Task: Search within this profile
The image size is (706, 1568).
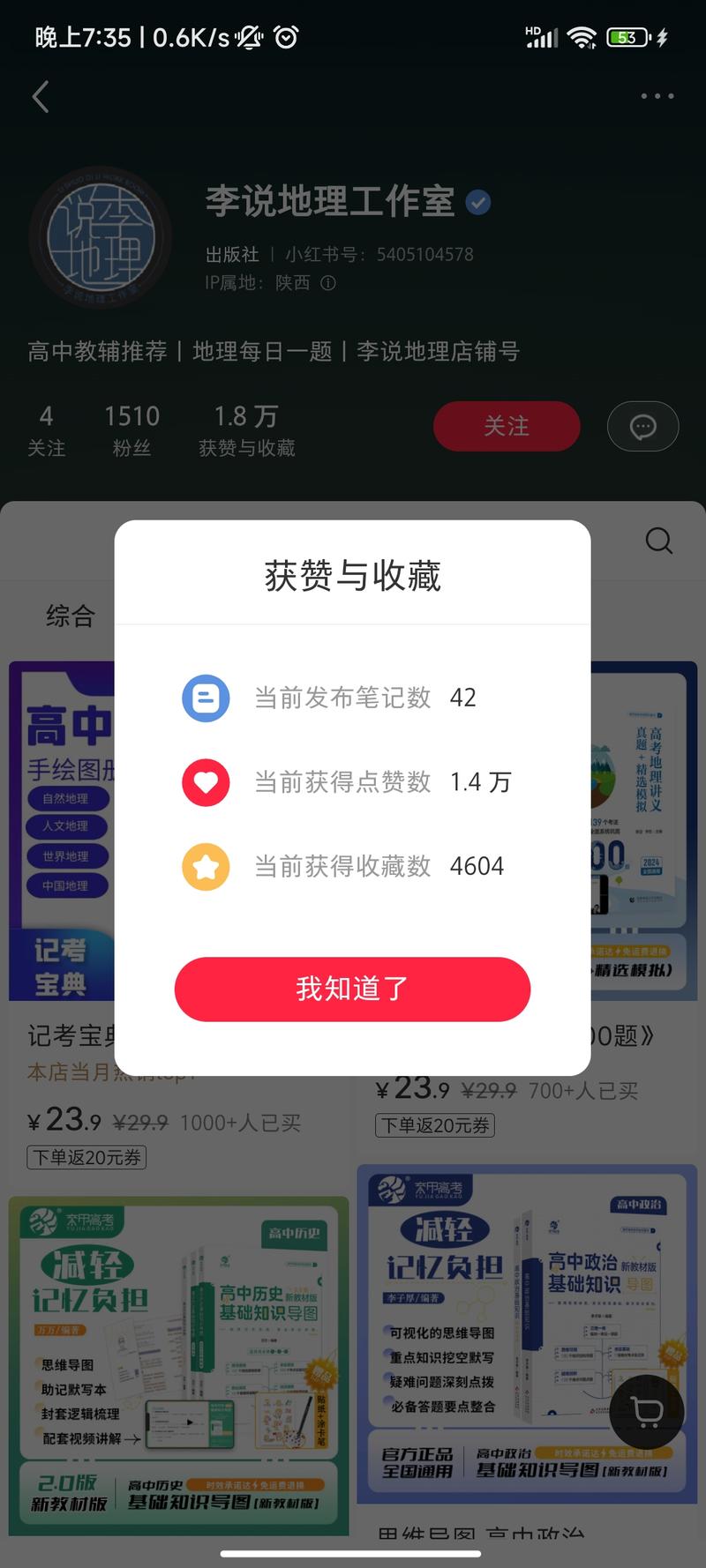Action: tap(658, 541)
